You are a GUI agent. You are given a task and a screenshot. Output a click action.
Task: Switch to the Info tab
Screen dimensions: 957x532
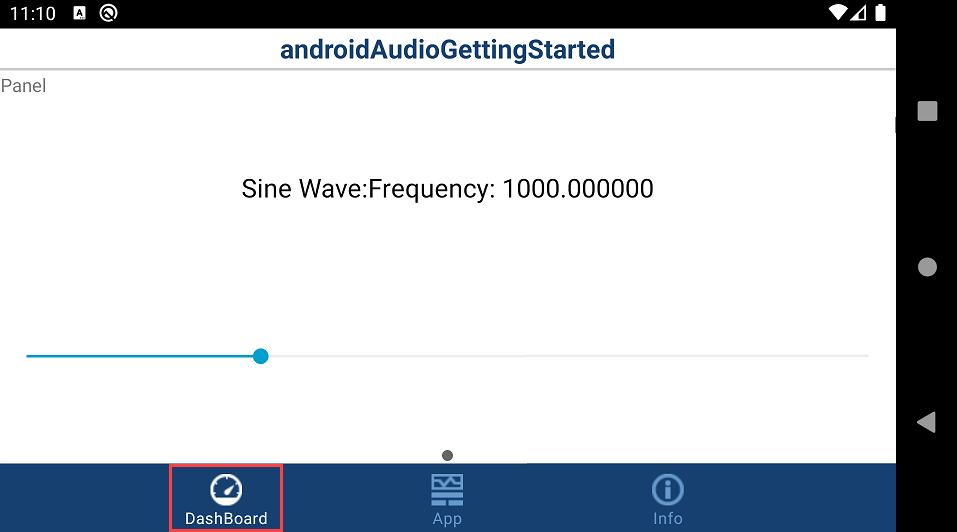coord(667,498)
